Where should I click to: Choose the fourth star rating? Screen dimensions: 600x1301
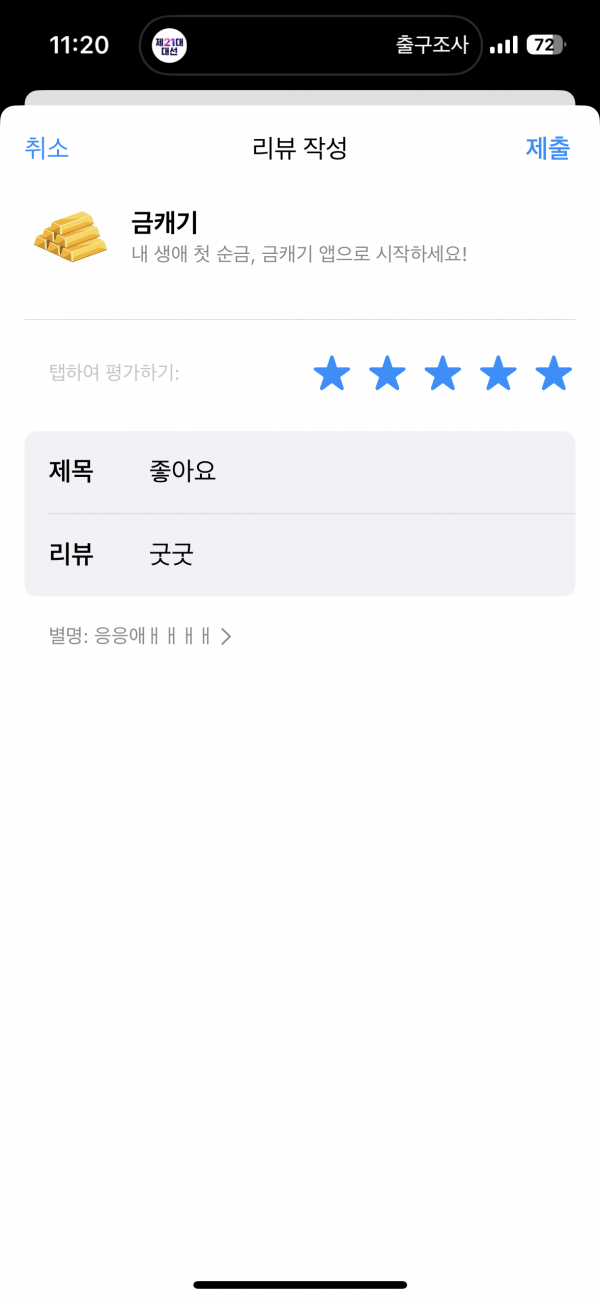(x=498, y=374)
